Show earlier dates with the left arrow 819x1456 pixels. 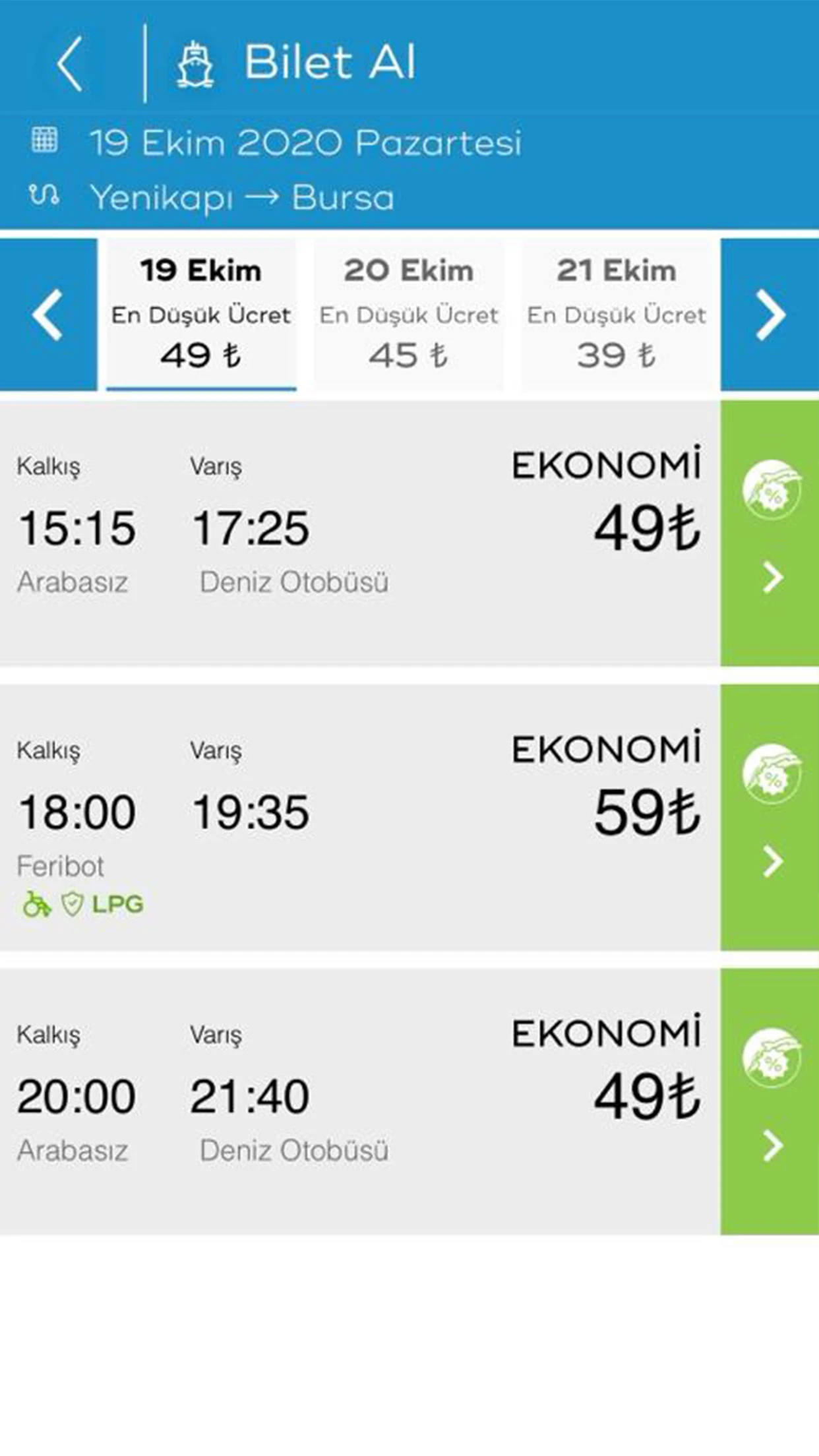coord(48,315)
